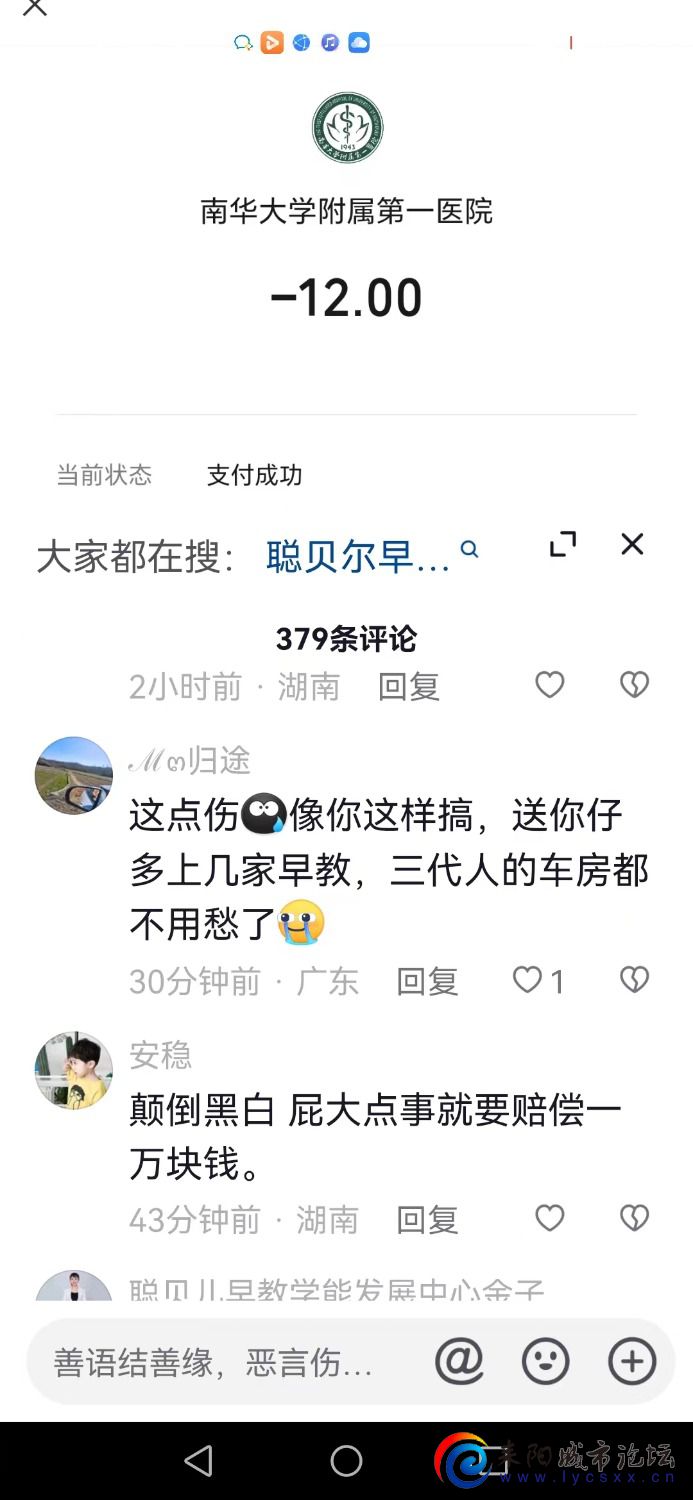Viewport: 693px width, 1500px height.
Task: Mention someone with the @ icon
Action: click(x=459, y=1361)
